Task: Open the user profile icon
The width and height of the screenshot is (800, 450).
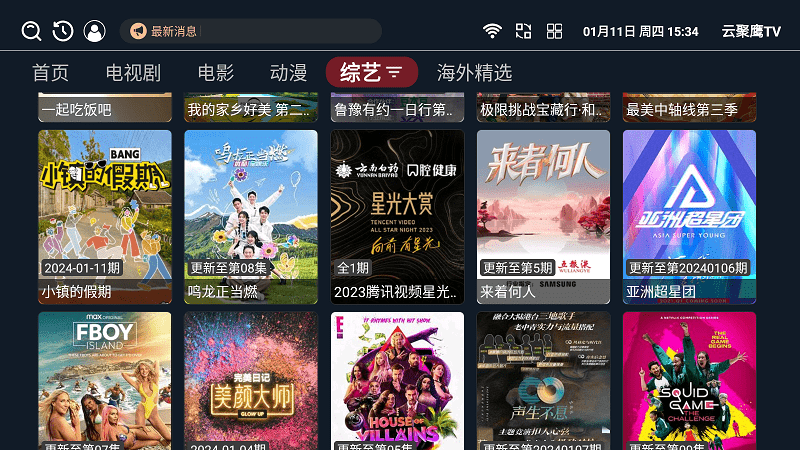Action: (94, 31)
